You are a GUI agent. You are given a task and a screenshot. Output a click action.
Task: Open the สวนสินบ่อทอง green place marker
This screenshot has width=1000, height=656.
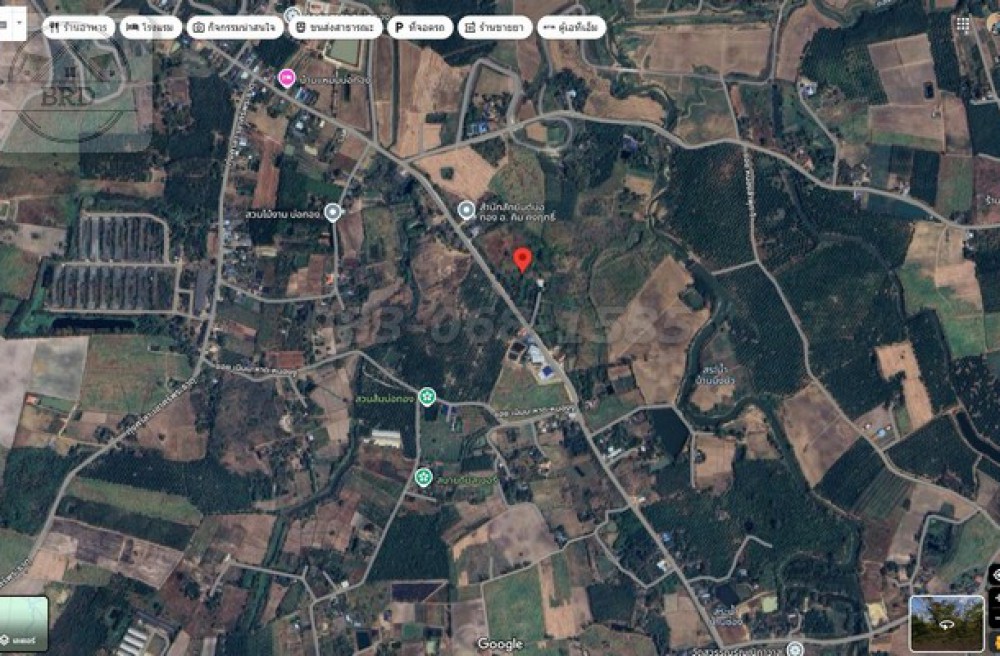[427, 396]
